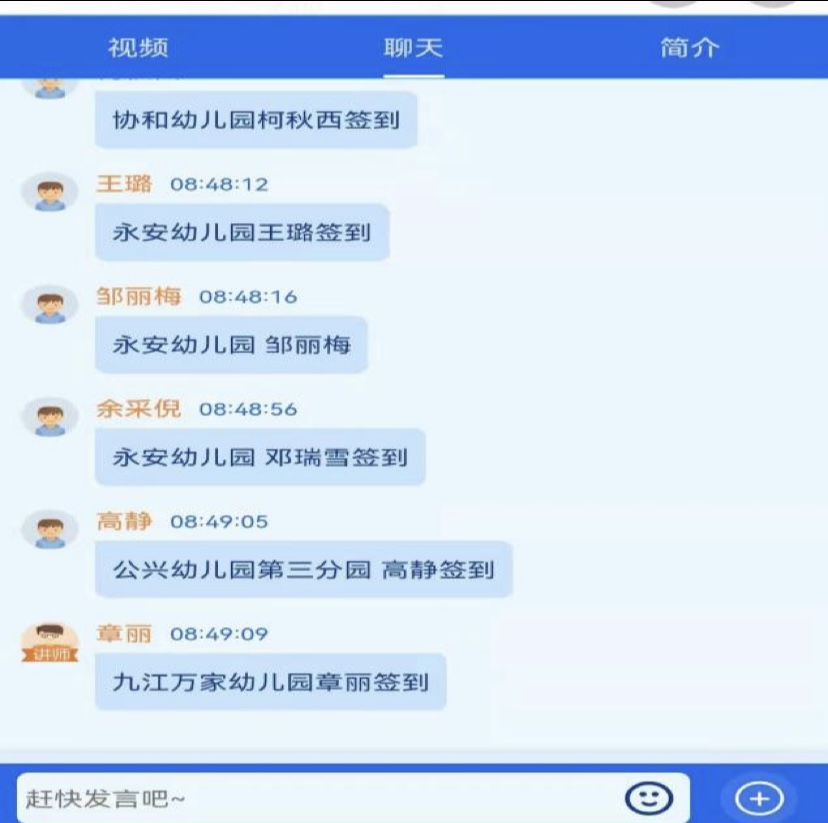
Task: Switch to the 视频 tab
Action: [x=138, y=48]
